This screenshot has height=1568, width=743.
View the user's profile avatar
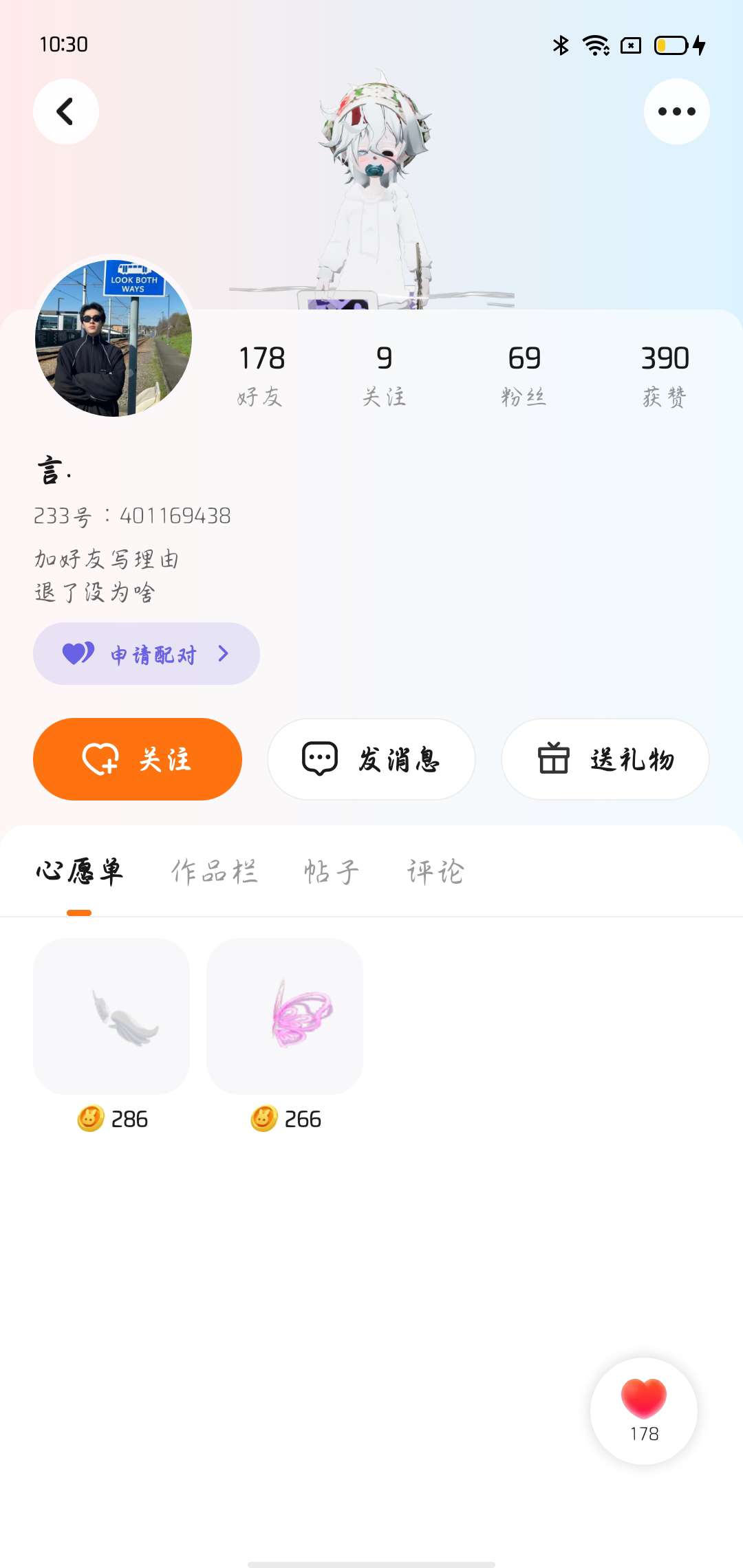pos(114,337)
